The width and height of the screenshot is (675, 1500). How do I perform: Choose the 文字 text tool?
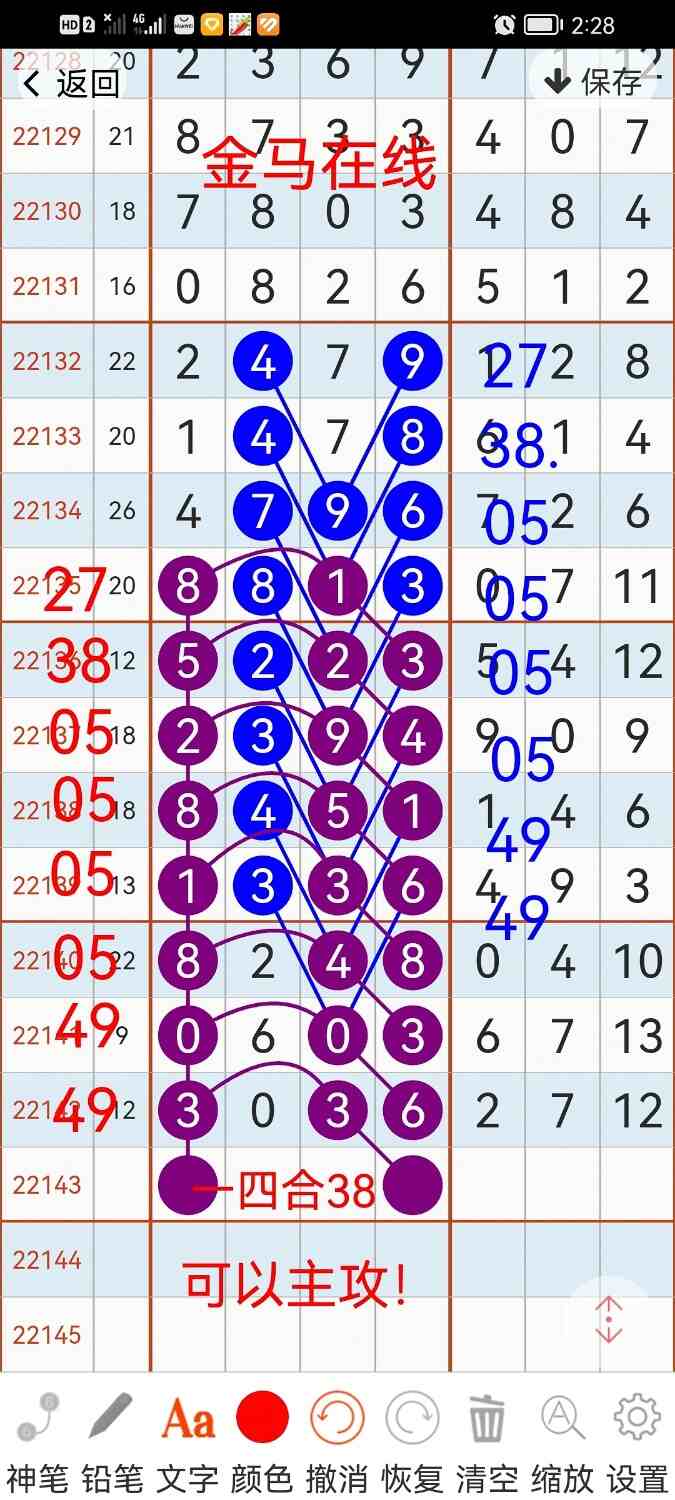187,1438
